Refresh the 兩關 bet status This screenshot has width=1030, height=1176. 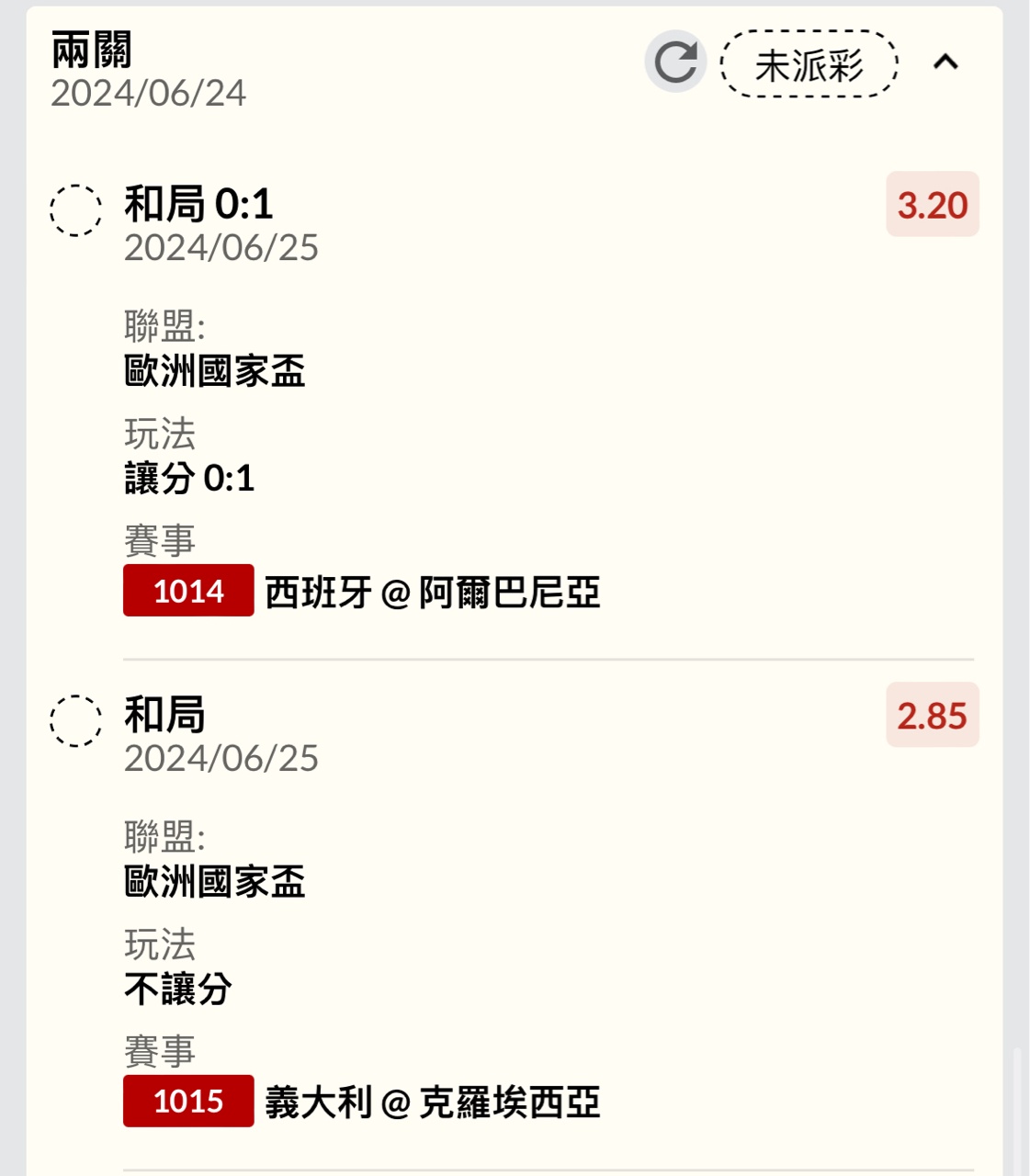coord(675,62)
